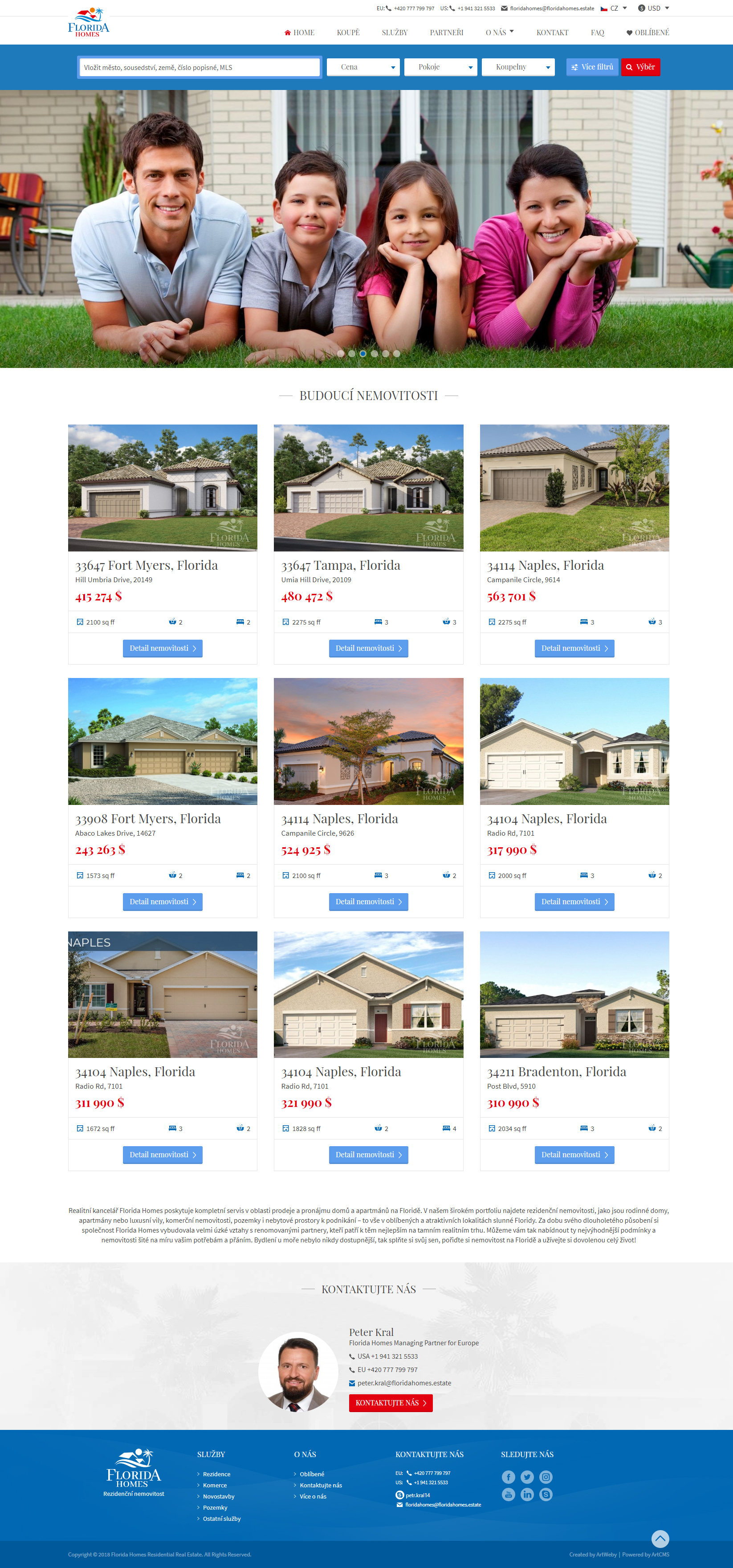Jump back to top with arrow button

[x=660, y=1539]
